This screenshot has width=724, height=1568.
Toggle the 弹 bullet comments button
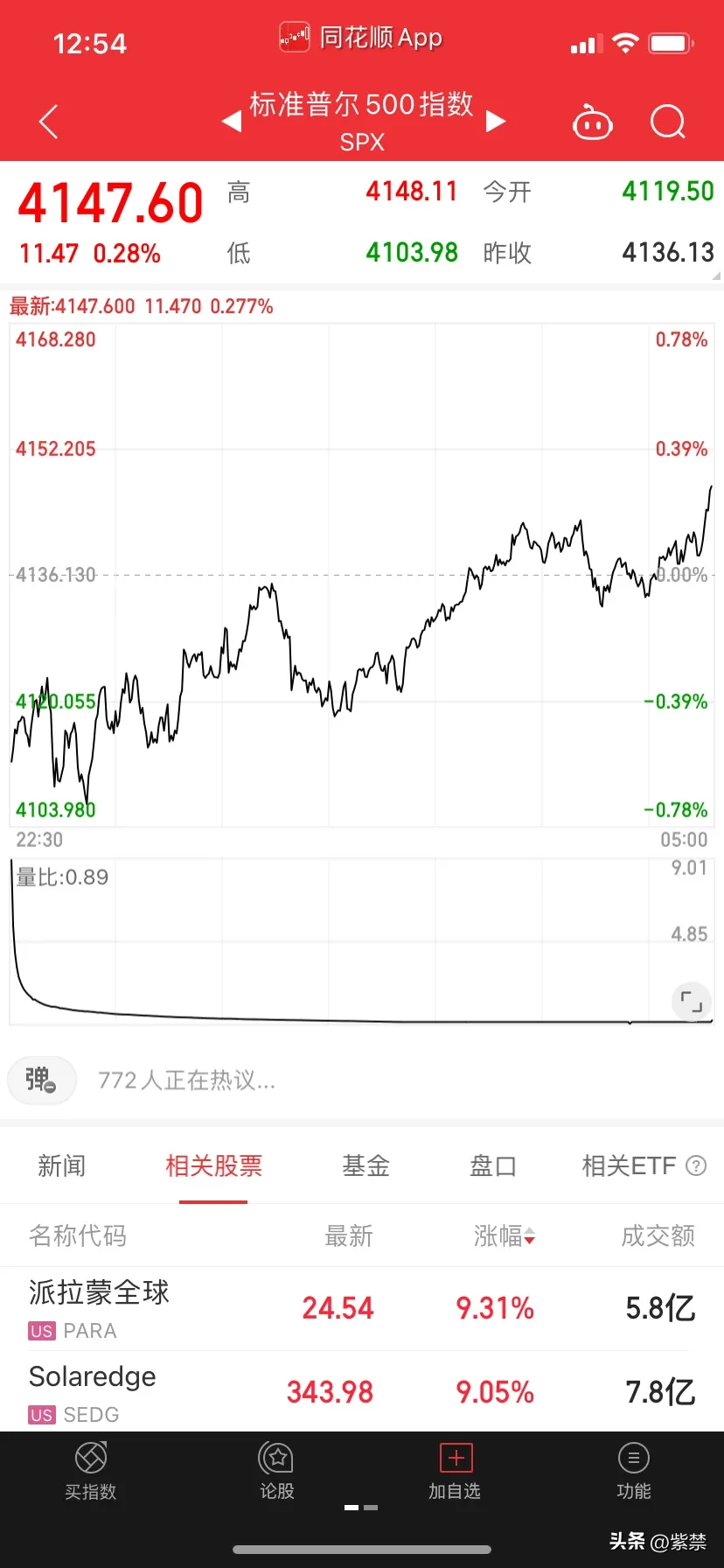point(41,1080)
